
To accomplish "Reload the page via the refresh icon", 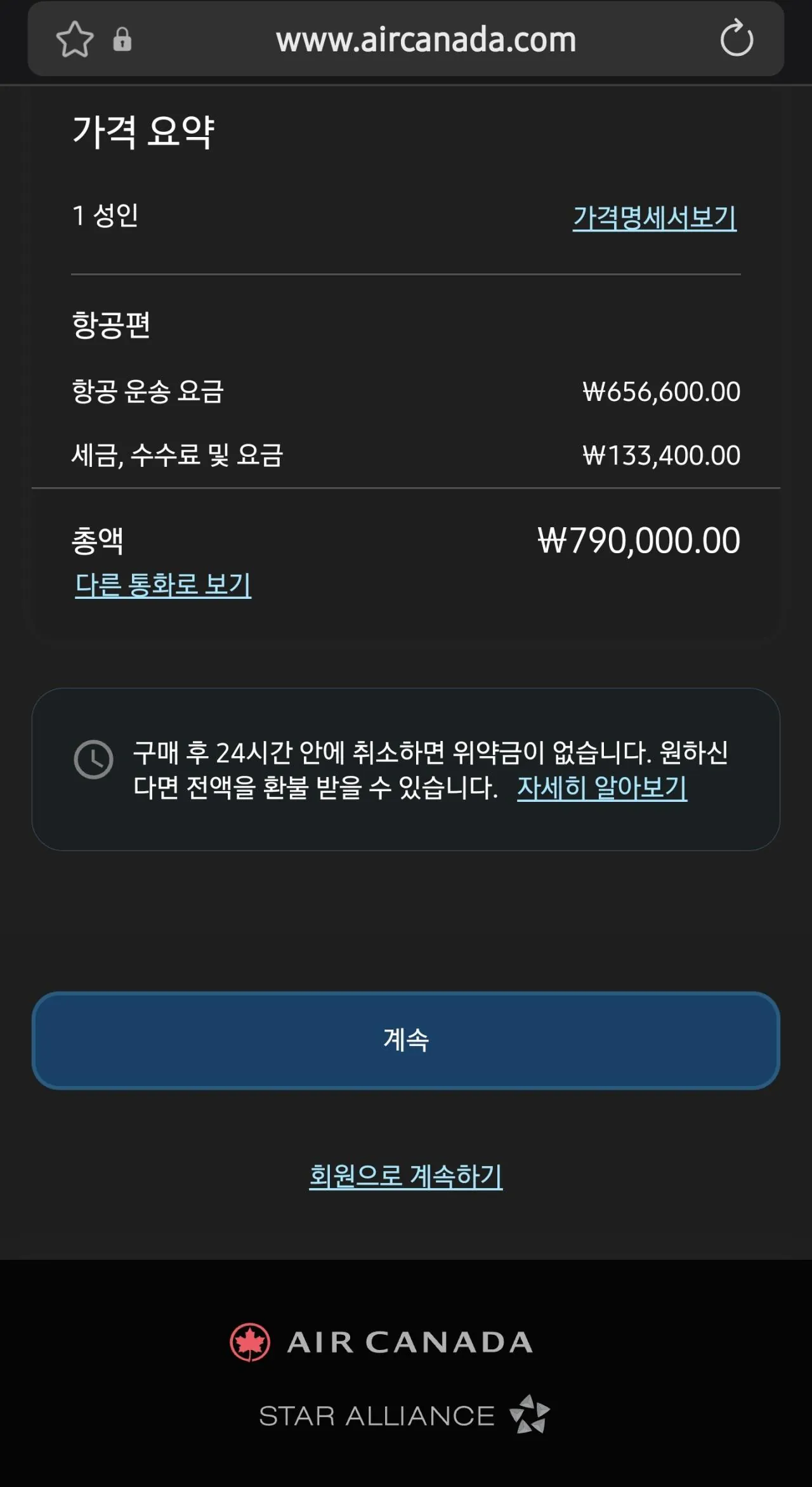I will 736,39.
